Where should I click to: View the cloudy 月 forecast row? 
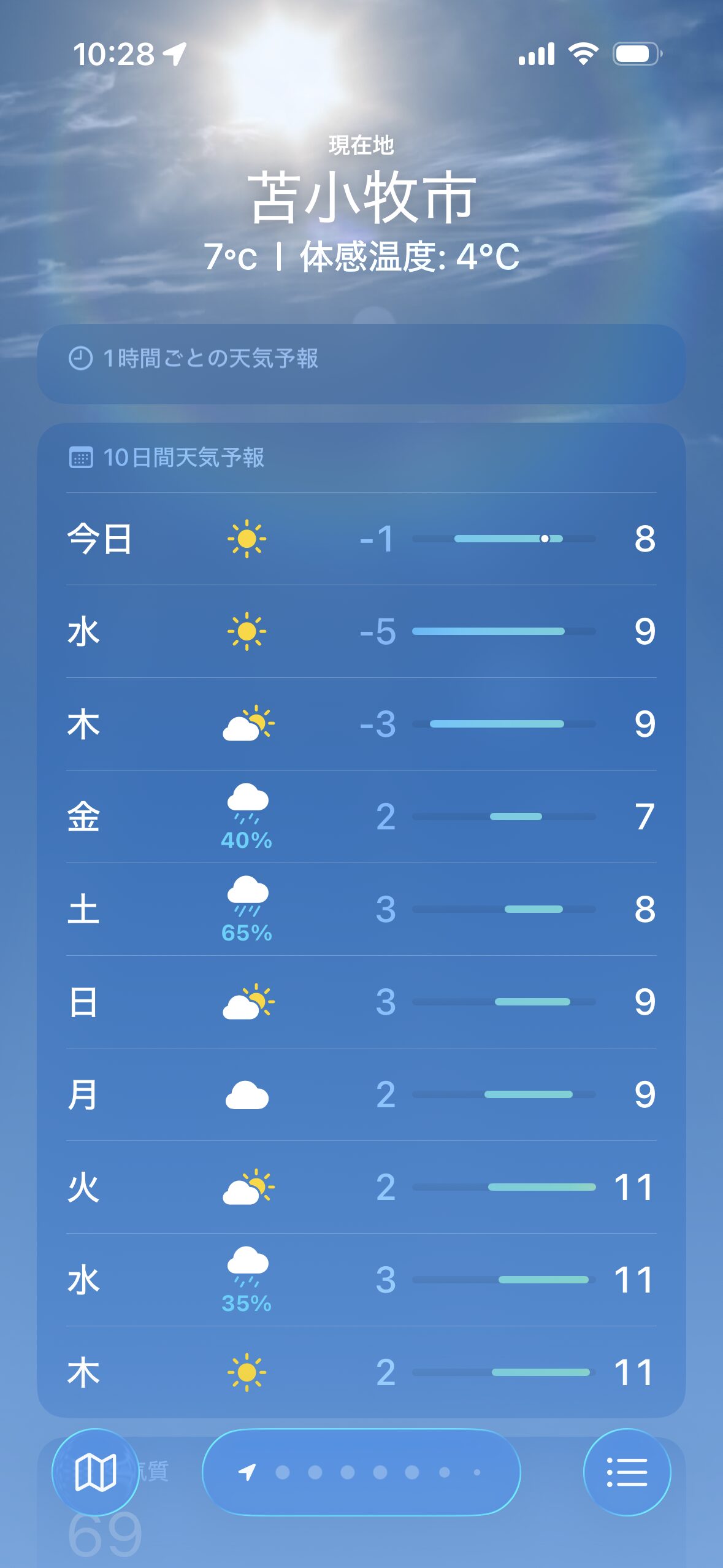click(361, 1094)
